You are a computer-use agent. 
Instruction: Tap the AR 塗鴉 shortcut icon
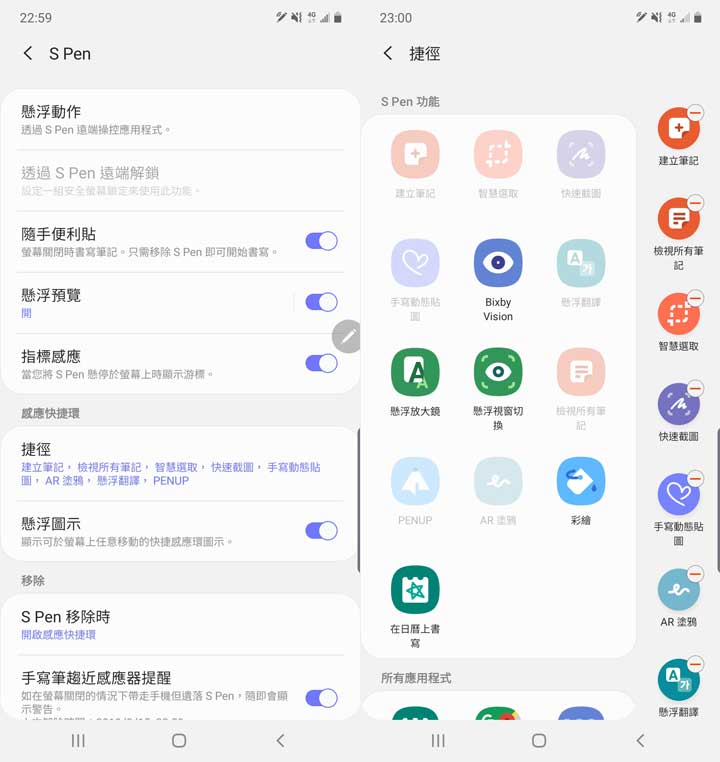coord(498,481)
